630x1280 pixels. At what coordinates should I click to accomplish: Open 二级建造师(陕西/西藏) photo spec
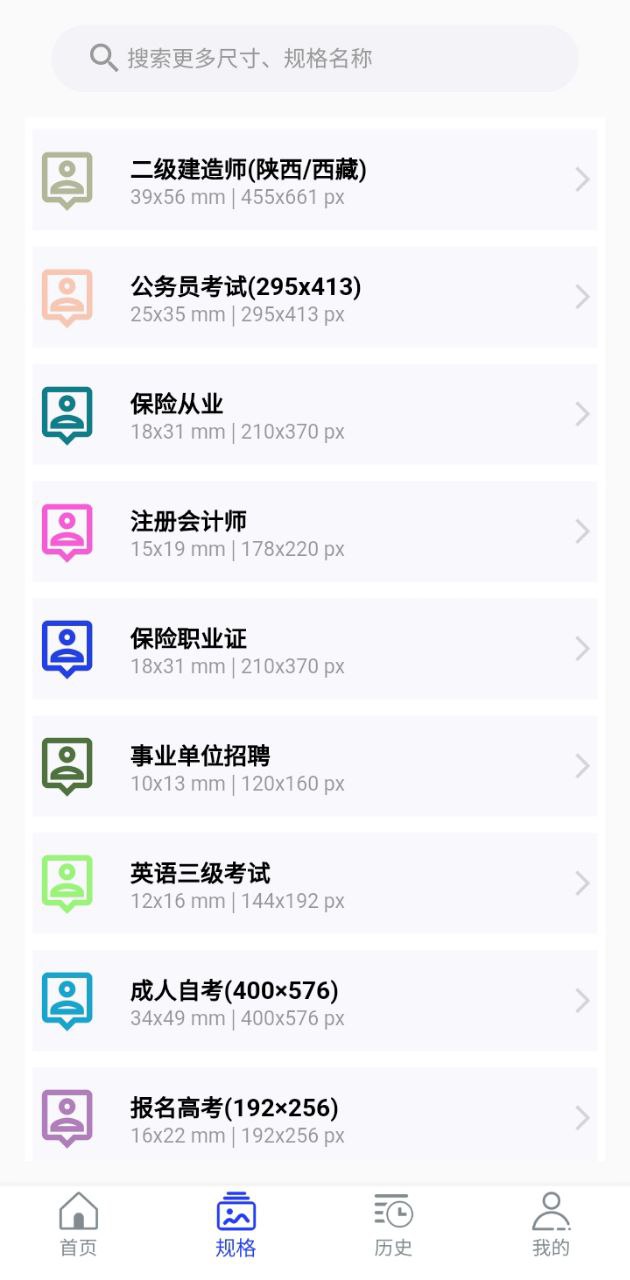pyautogui.click(x=314, y=180)
